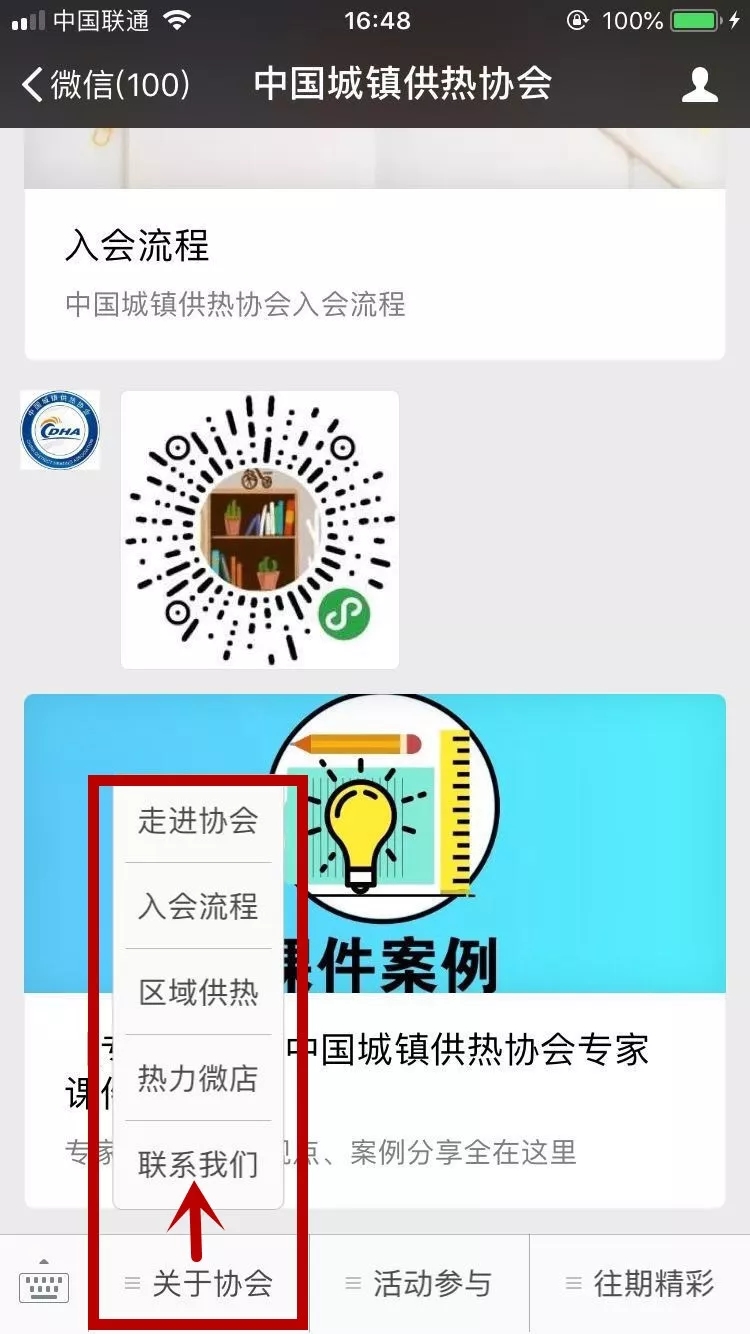Open the account profile icon
Screen dimensions: 750x1334
pyautogui.click(x=699, y=84)
